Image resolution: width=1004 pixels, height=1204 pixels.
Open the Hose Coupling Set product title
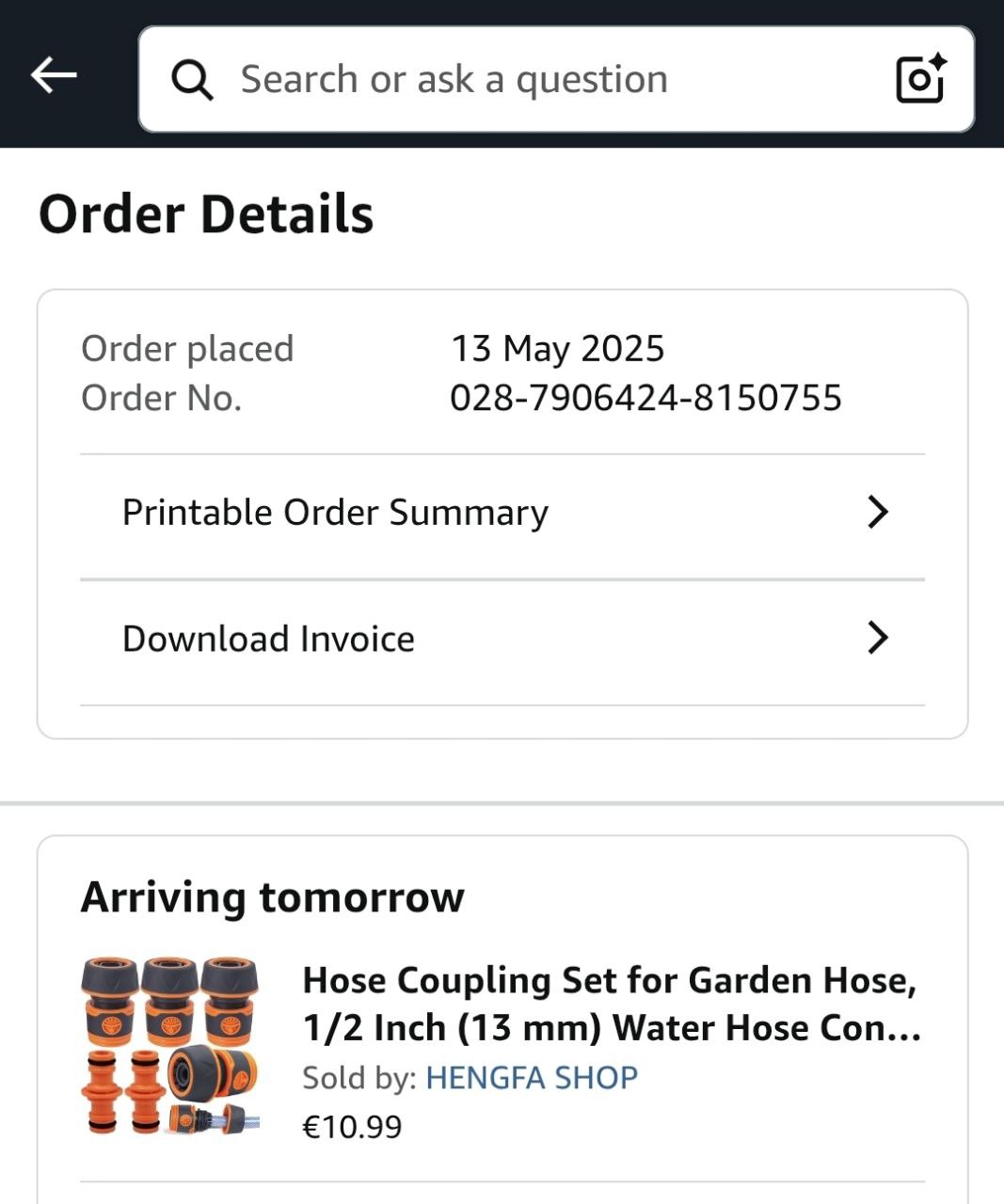pyautogui.click(x=611, y=1004)
